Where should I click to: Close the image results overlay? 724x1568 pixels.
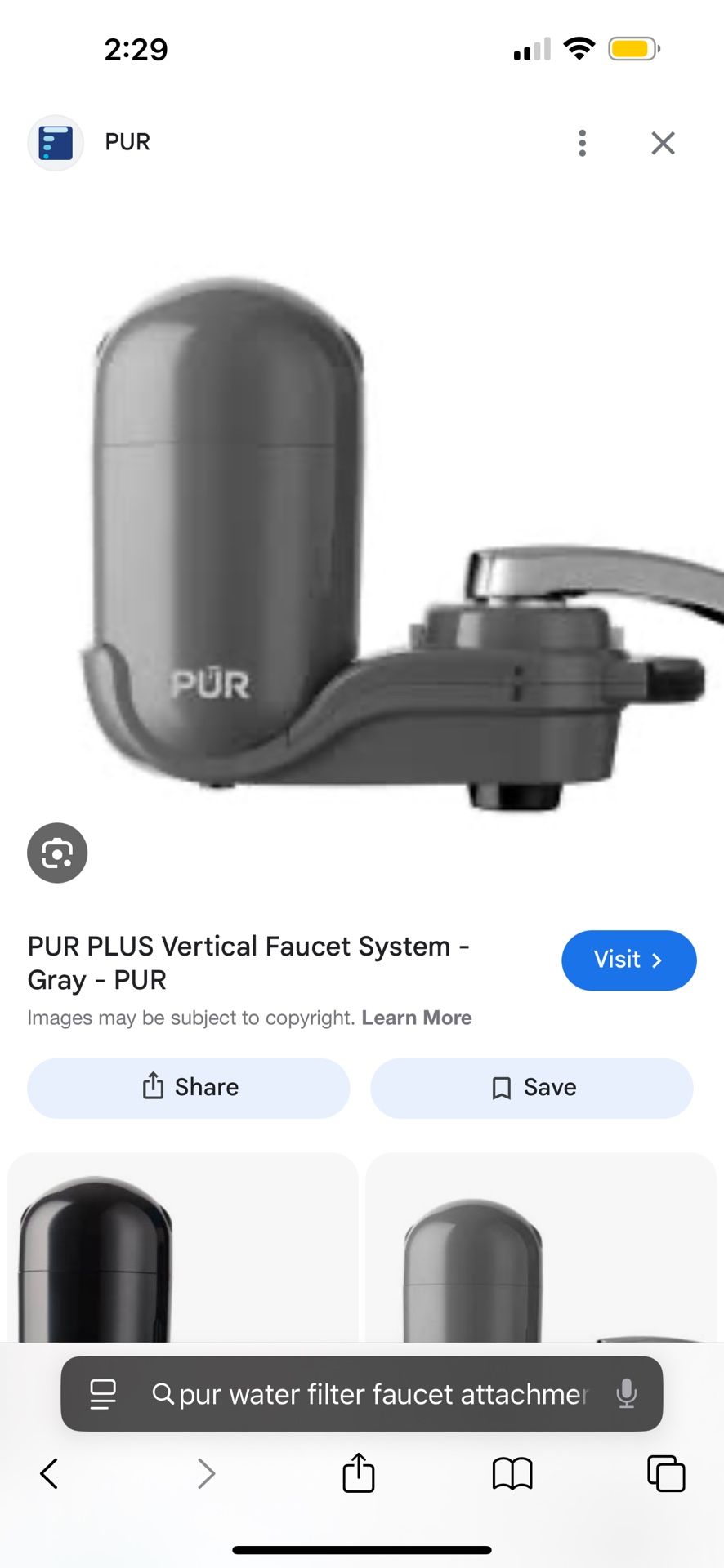(663, 143)
